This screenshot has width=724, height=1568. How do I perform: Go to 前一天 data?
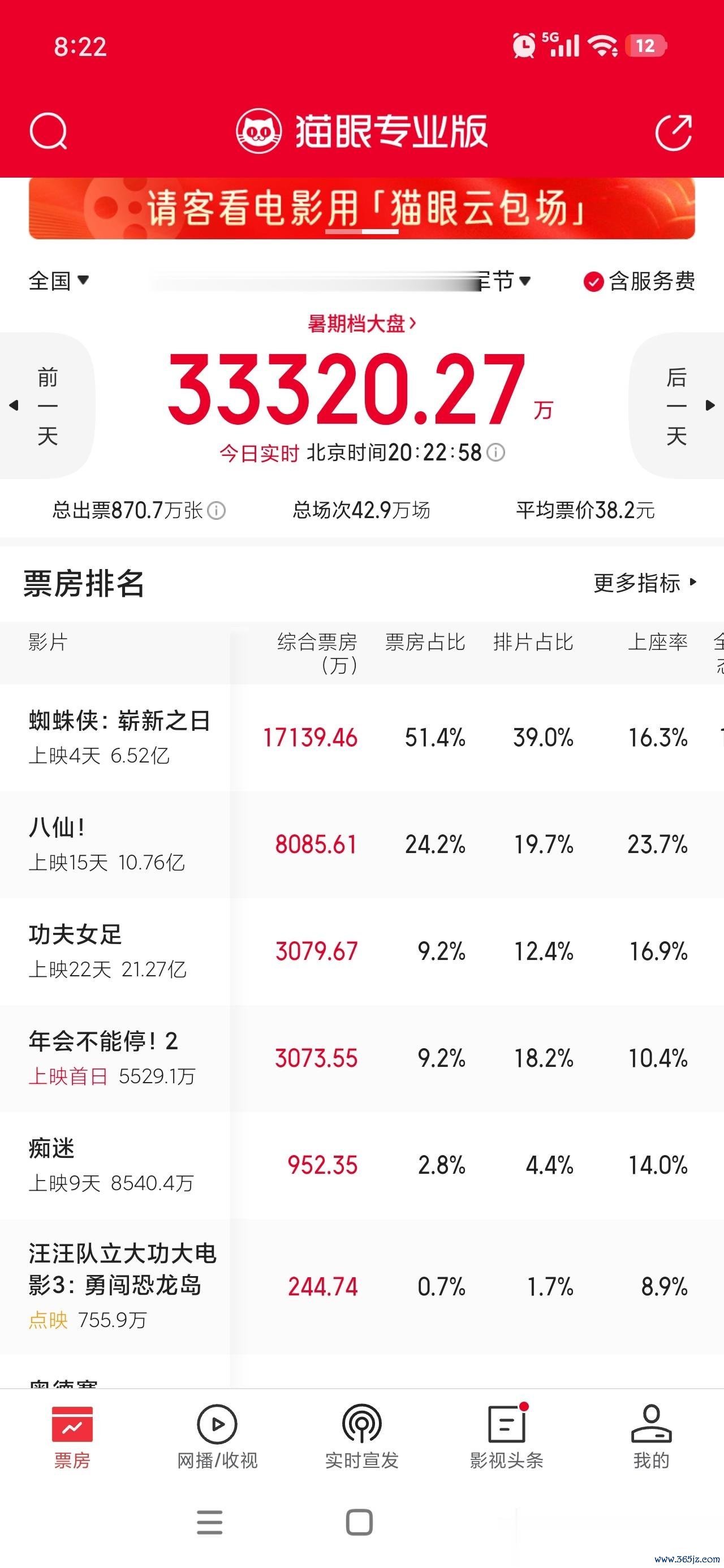click(x=46, y=406)
